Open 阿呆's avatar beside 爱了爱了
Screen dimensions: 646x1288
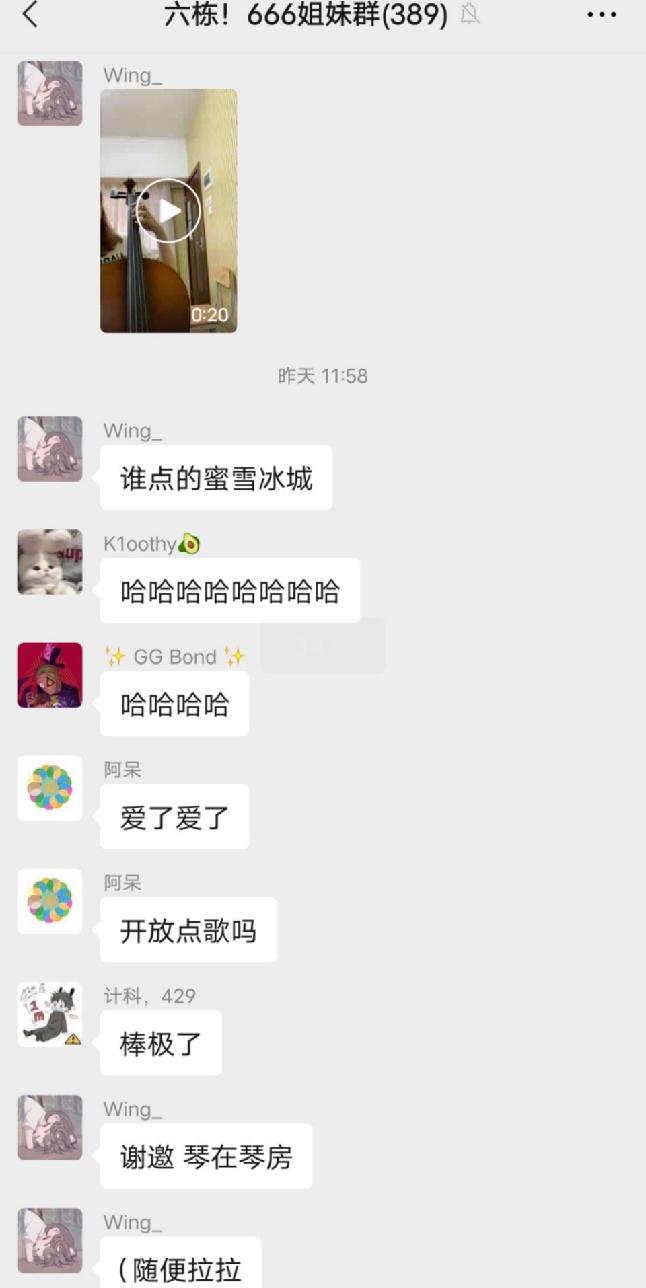[50, 788]
